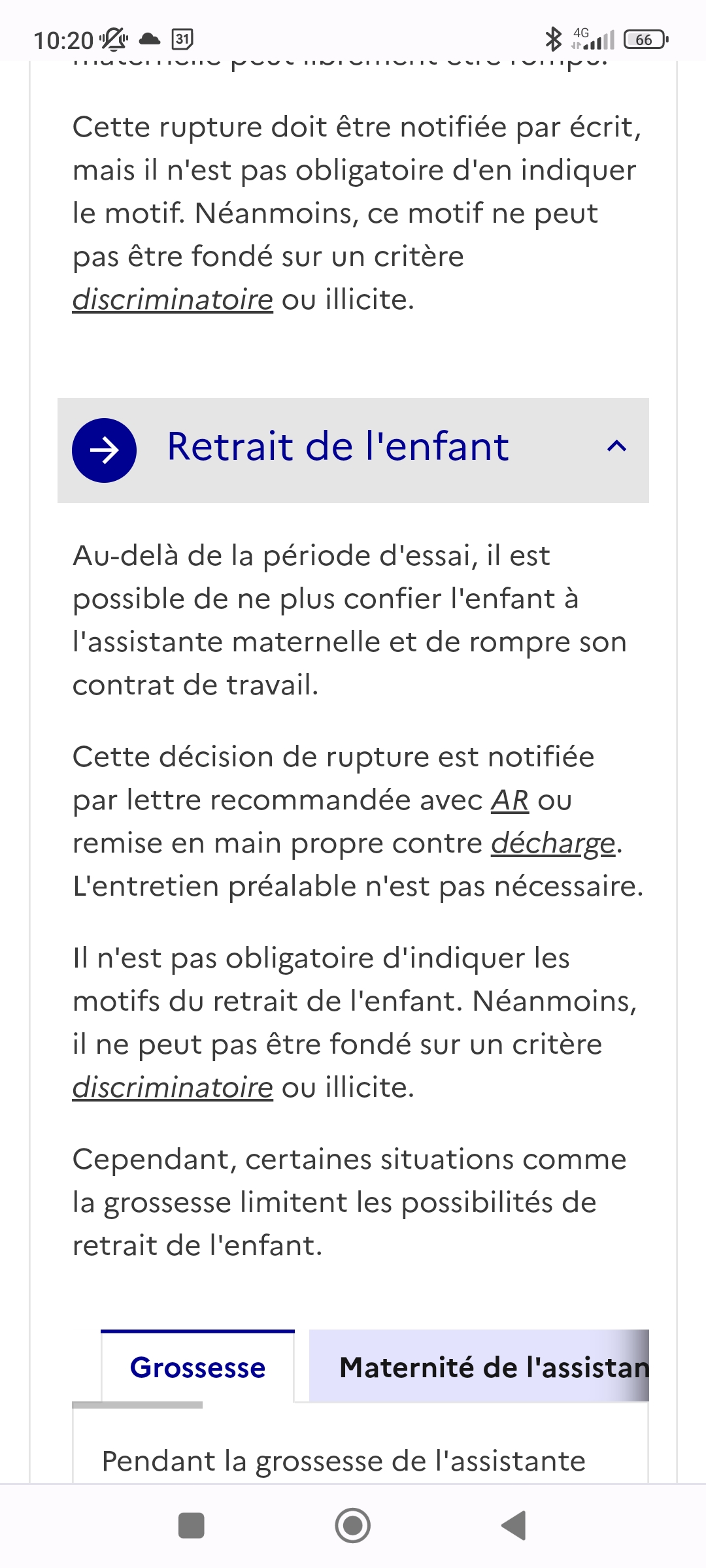Open the first discriminatoire definition link
This screenshot has height=1568, width=706.
173,300
